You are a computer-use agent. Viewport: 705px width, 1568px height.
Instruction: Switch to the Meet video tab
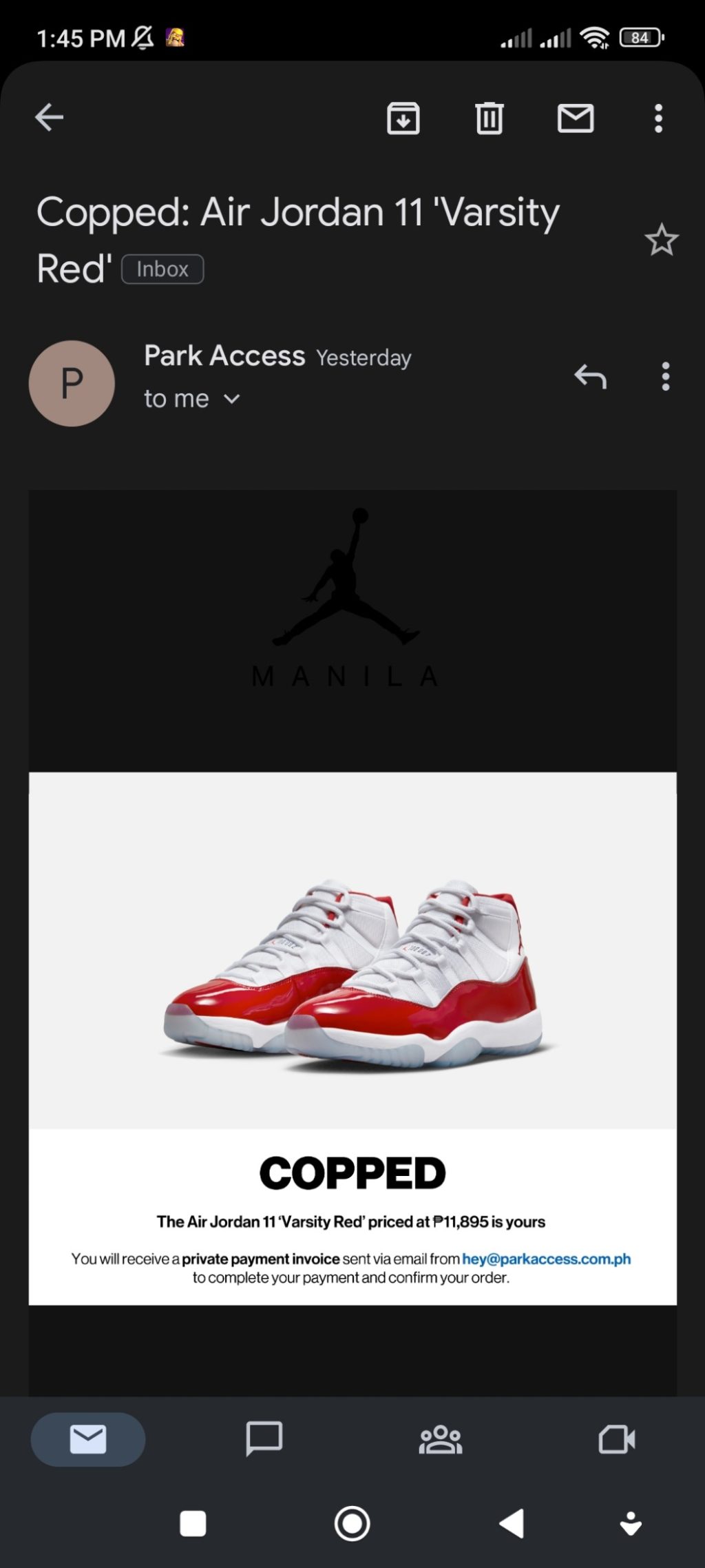coord(617,1439)
